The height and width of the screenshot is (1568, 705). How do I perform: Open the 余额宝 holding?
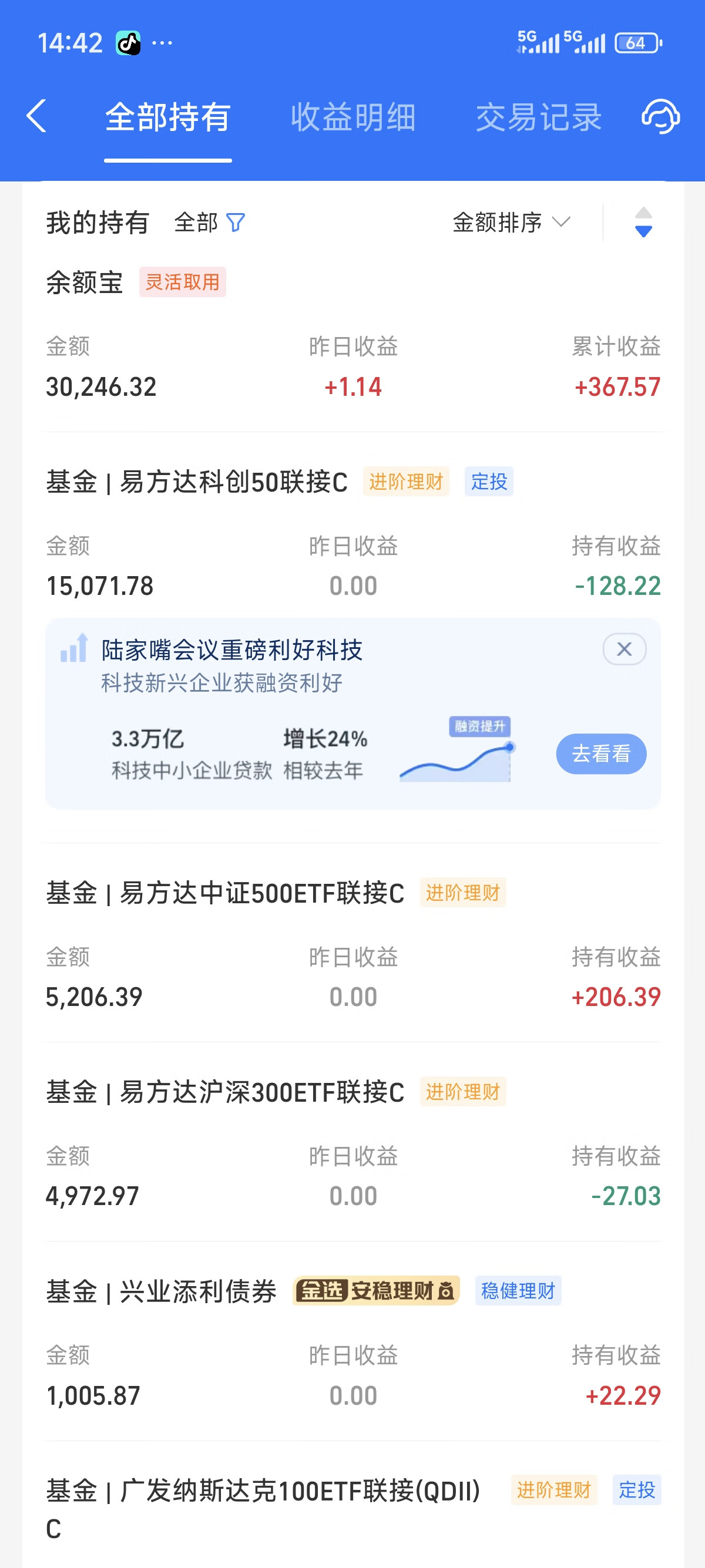click(353, 335)
